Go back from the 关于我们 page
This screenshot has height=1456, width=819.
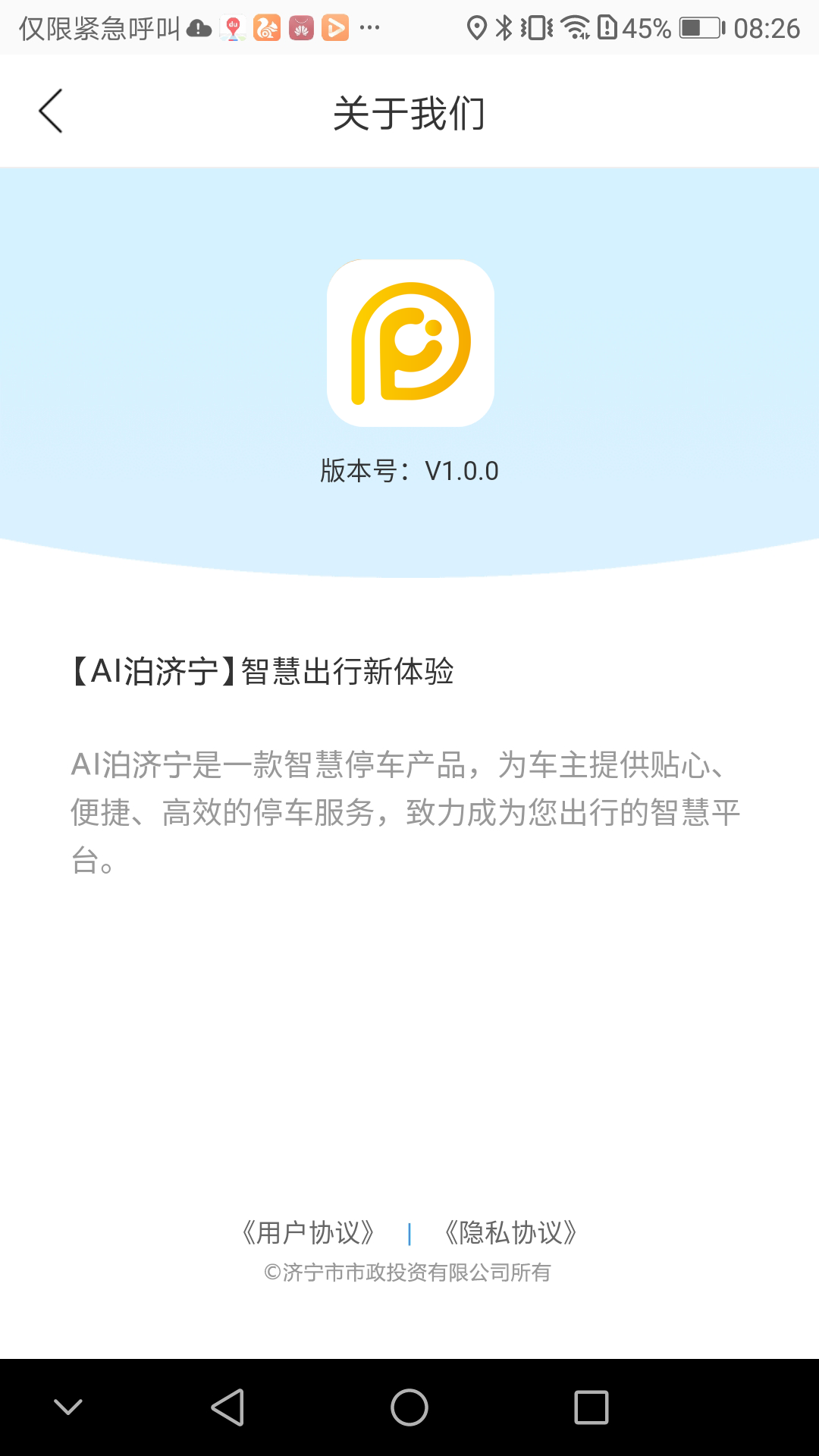click(51, 111)
